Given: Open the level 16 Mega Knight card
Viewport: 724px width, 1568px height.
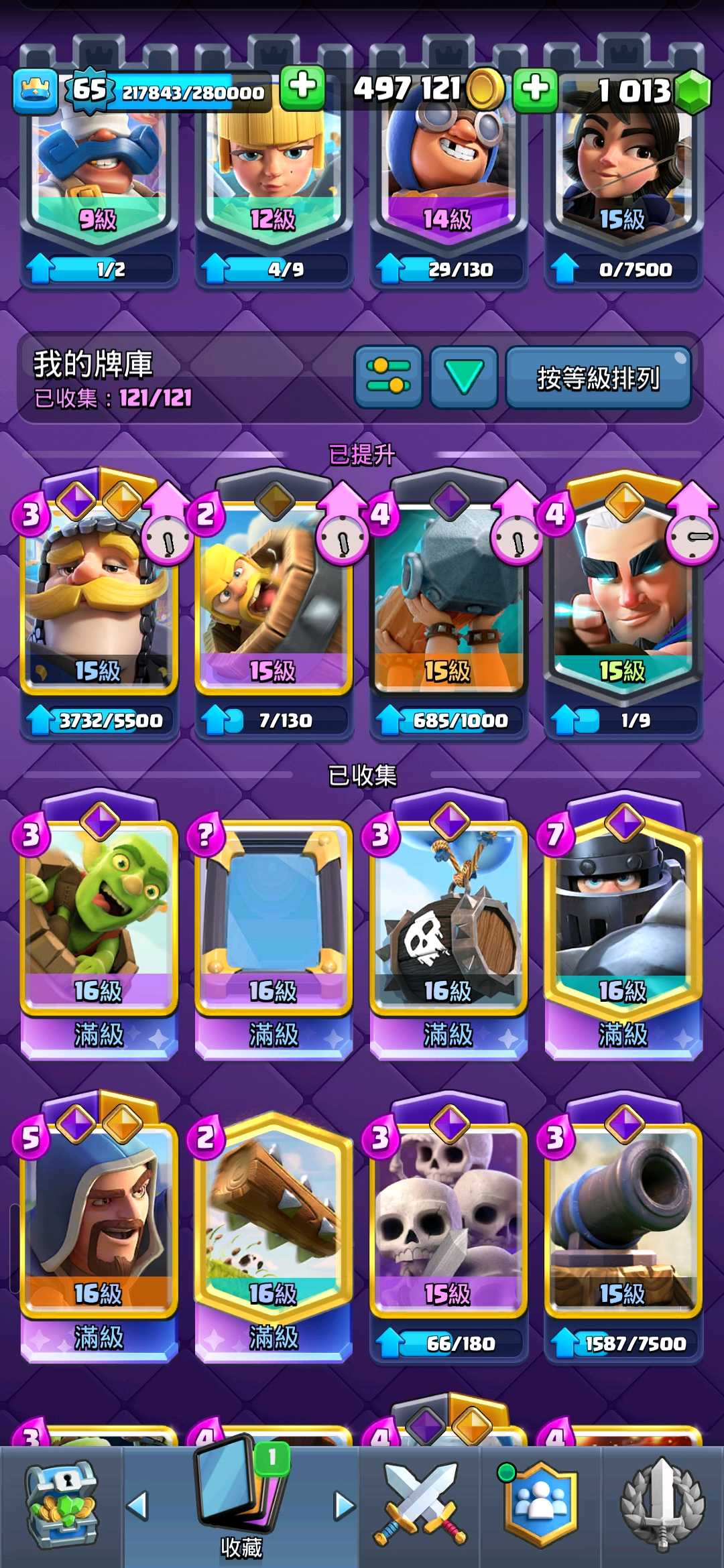Looking at the screenshot, I should click(x=623, y=918).
